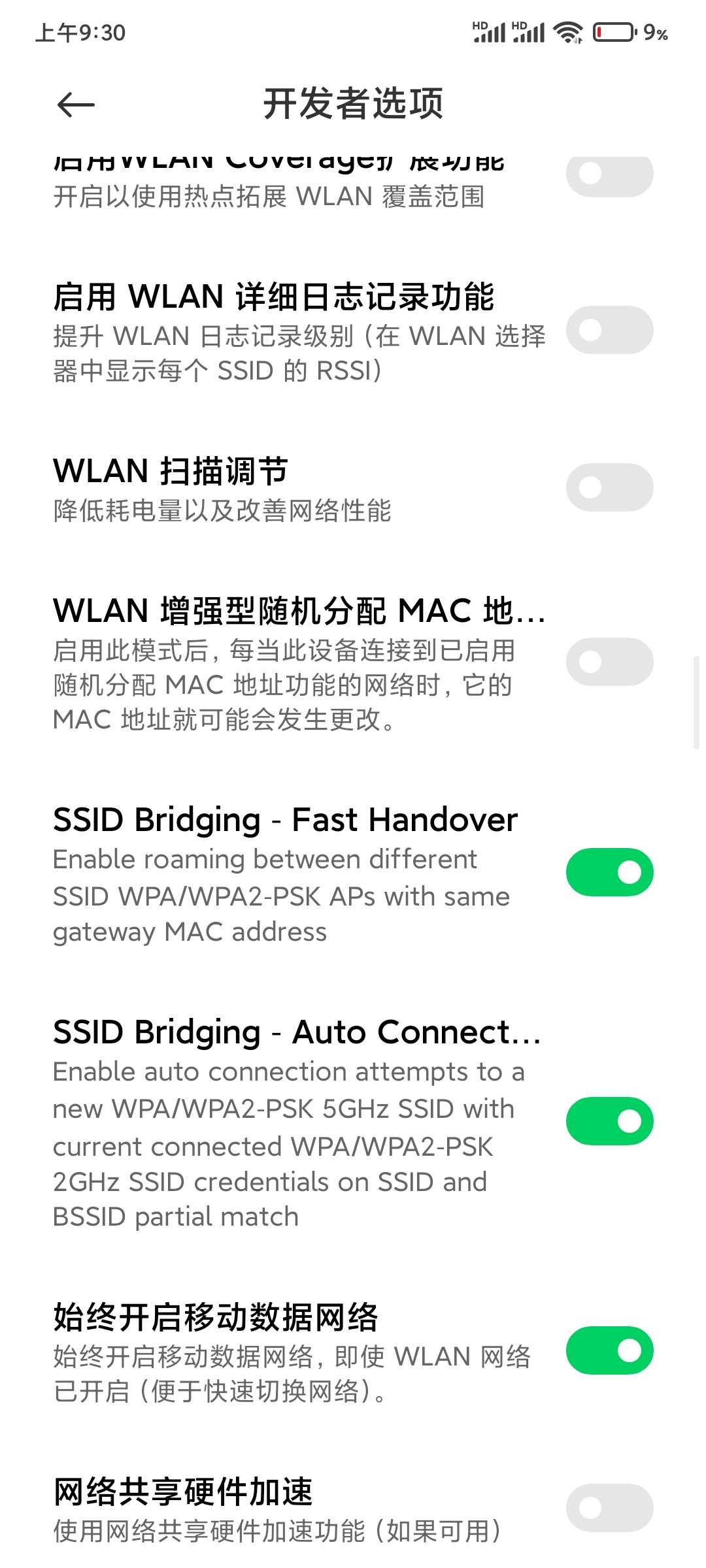Screen dimensions: 706x1568
Task: Go back from 开发者选项
Action: (76, 105)
